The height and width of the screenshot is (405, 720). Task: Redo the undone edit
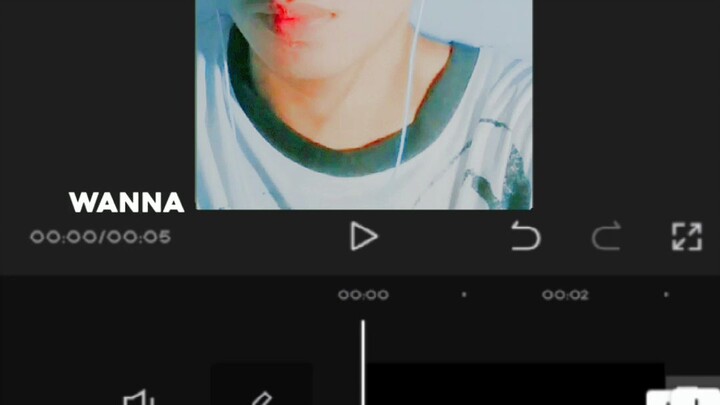[606, 237]
